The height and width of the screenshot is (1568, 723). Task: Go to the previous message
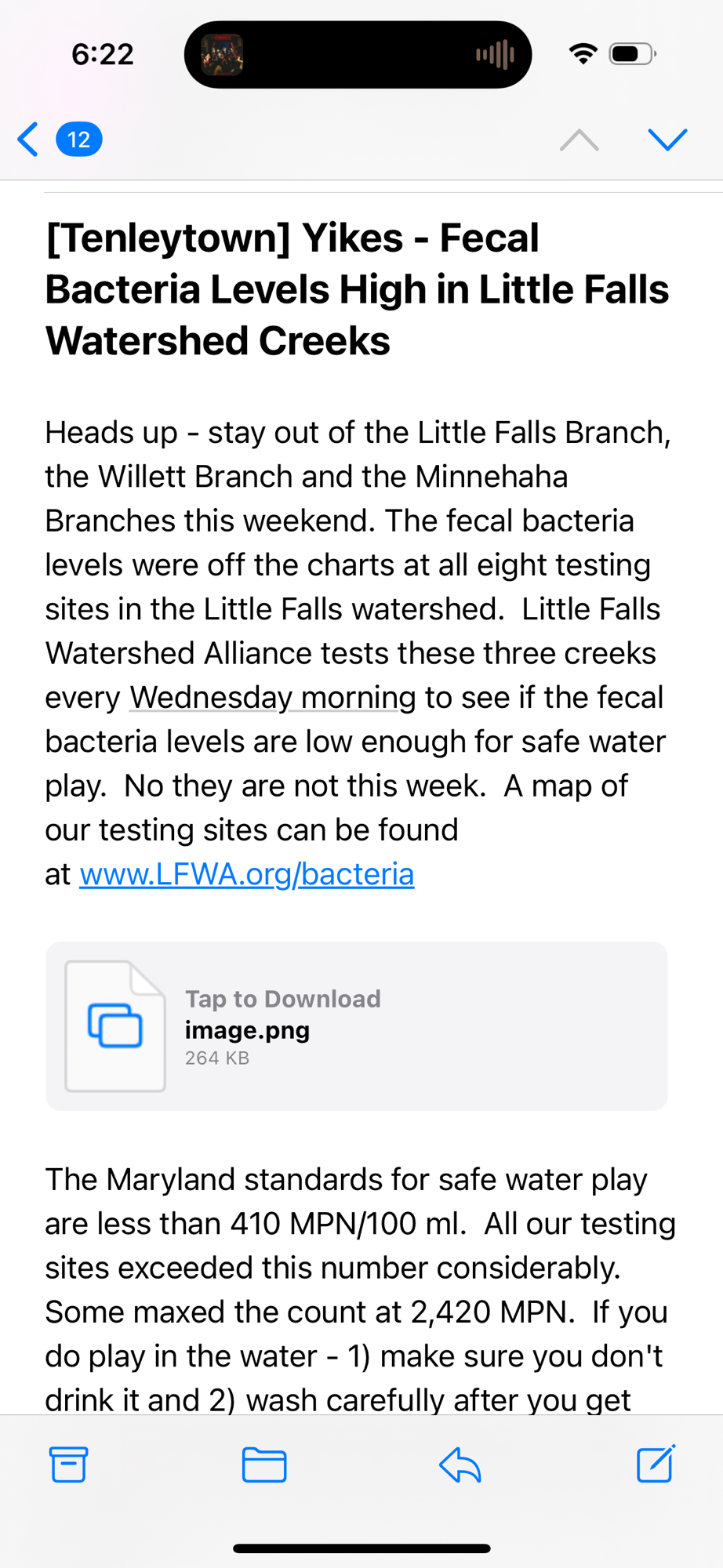(x=579, y=140)
